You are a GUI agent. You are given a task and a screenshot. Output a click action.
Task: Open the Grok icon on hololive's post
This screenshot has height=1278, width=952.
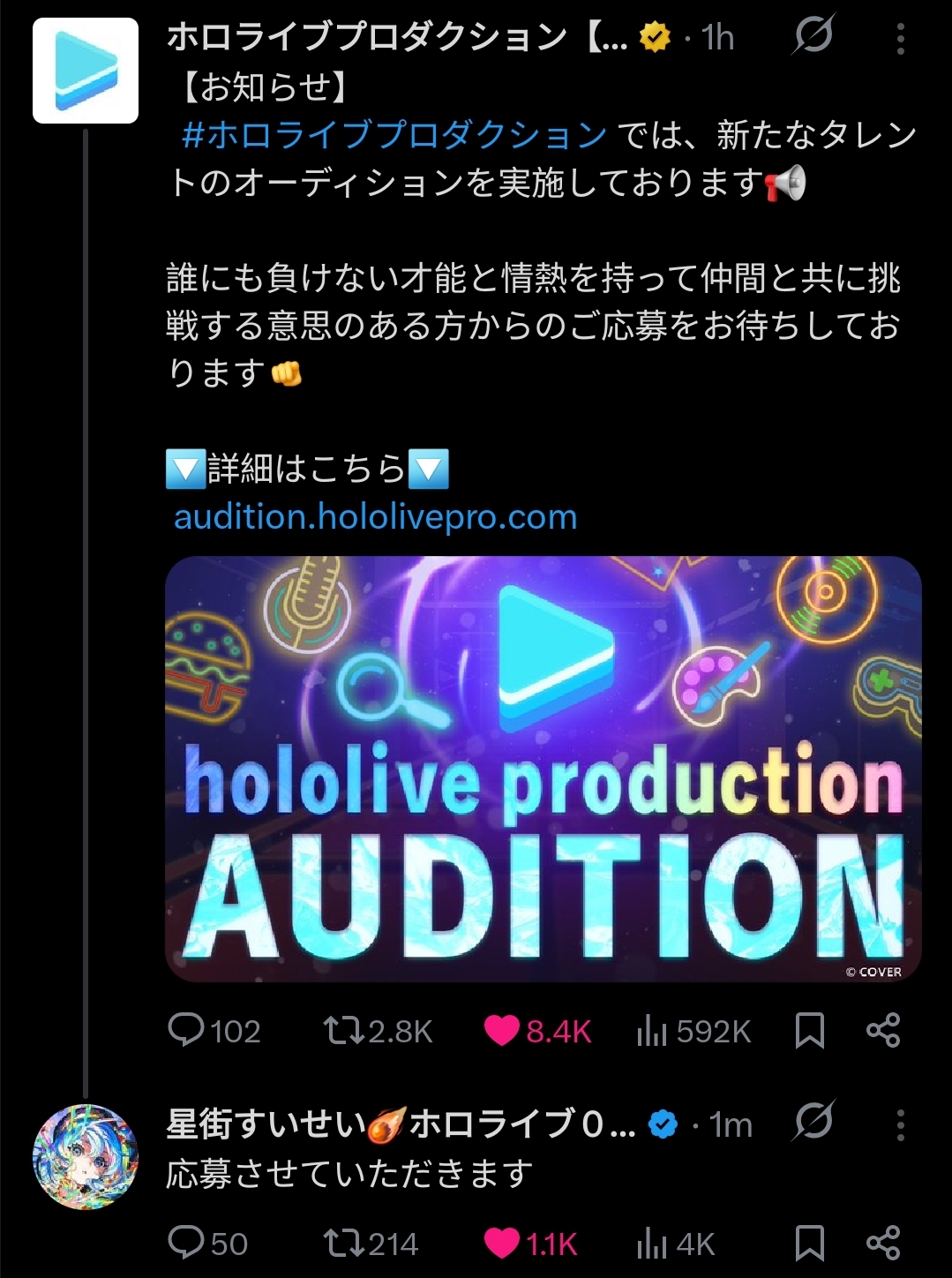click(x=813, y=36)
